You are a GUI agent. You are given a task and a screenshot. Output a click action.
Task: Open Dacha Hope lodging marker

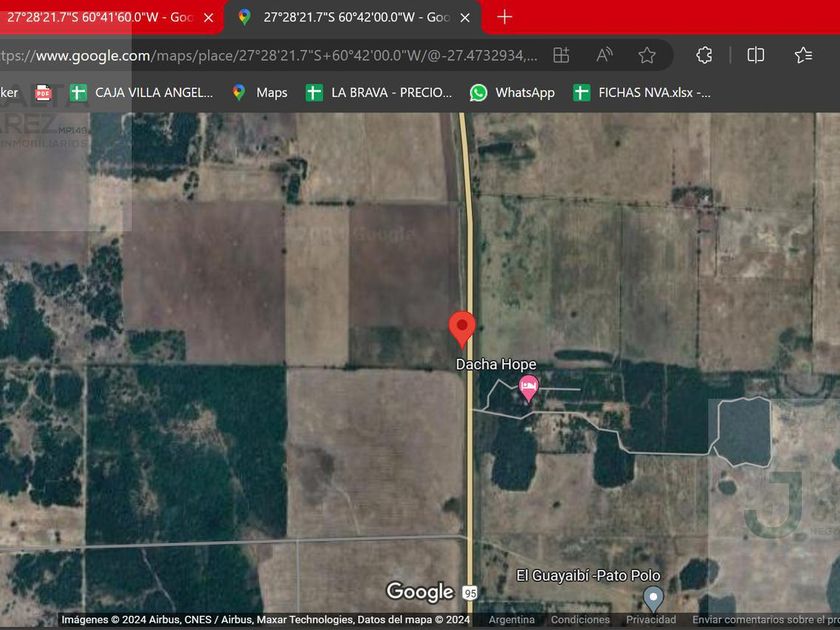(x=529, y=388)
